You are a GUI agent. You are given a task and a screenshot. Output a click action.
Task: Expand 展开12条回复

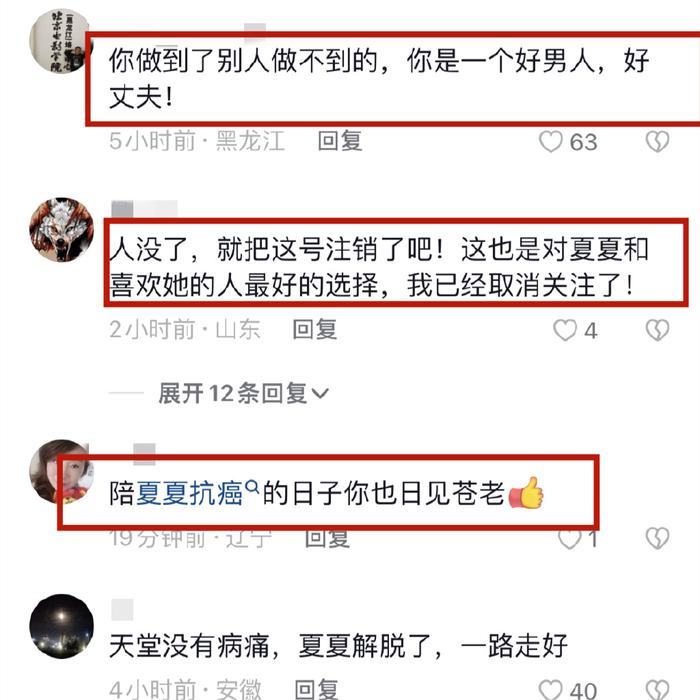243,393
